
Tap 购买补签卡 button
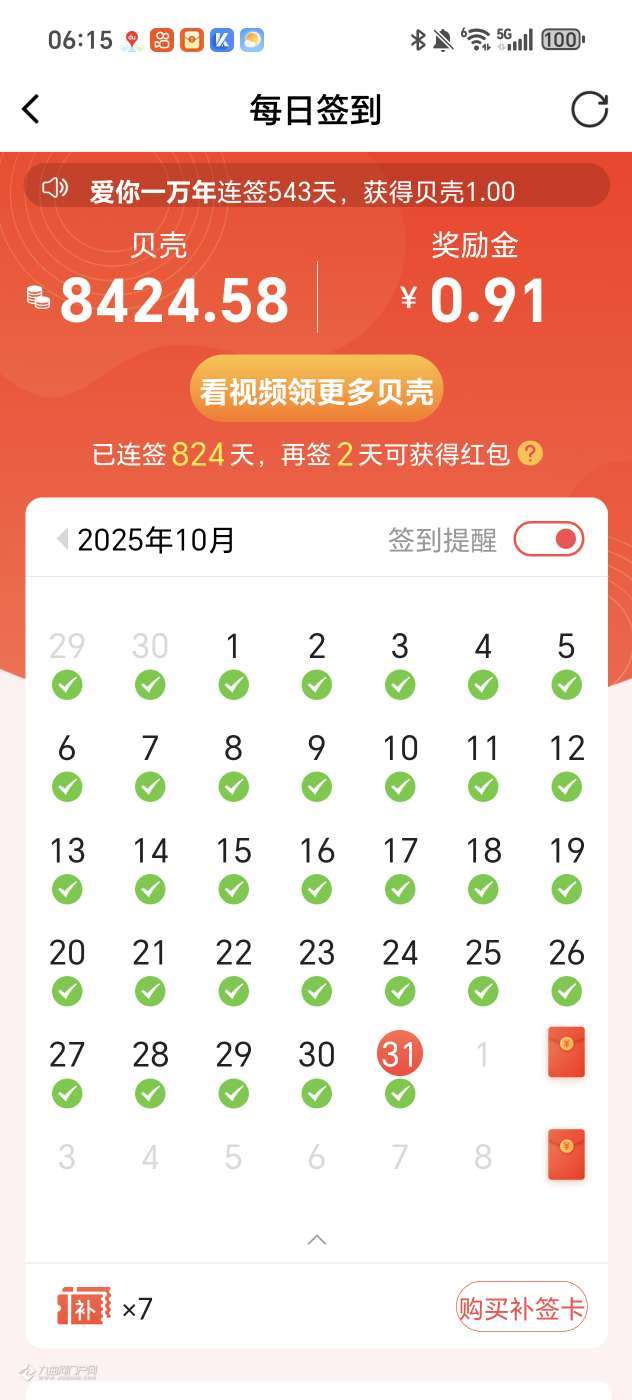521,1308
